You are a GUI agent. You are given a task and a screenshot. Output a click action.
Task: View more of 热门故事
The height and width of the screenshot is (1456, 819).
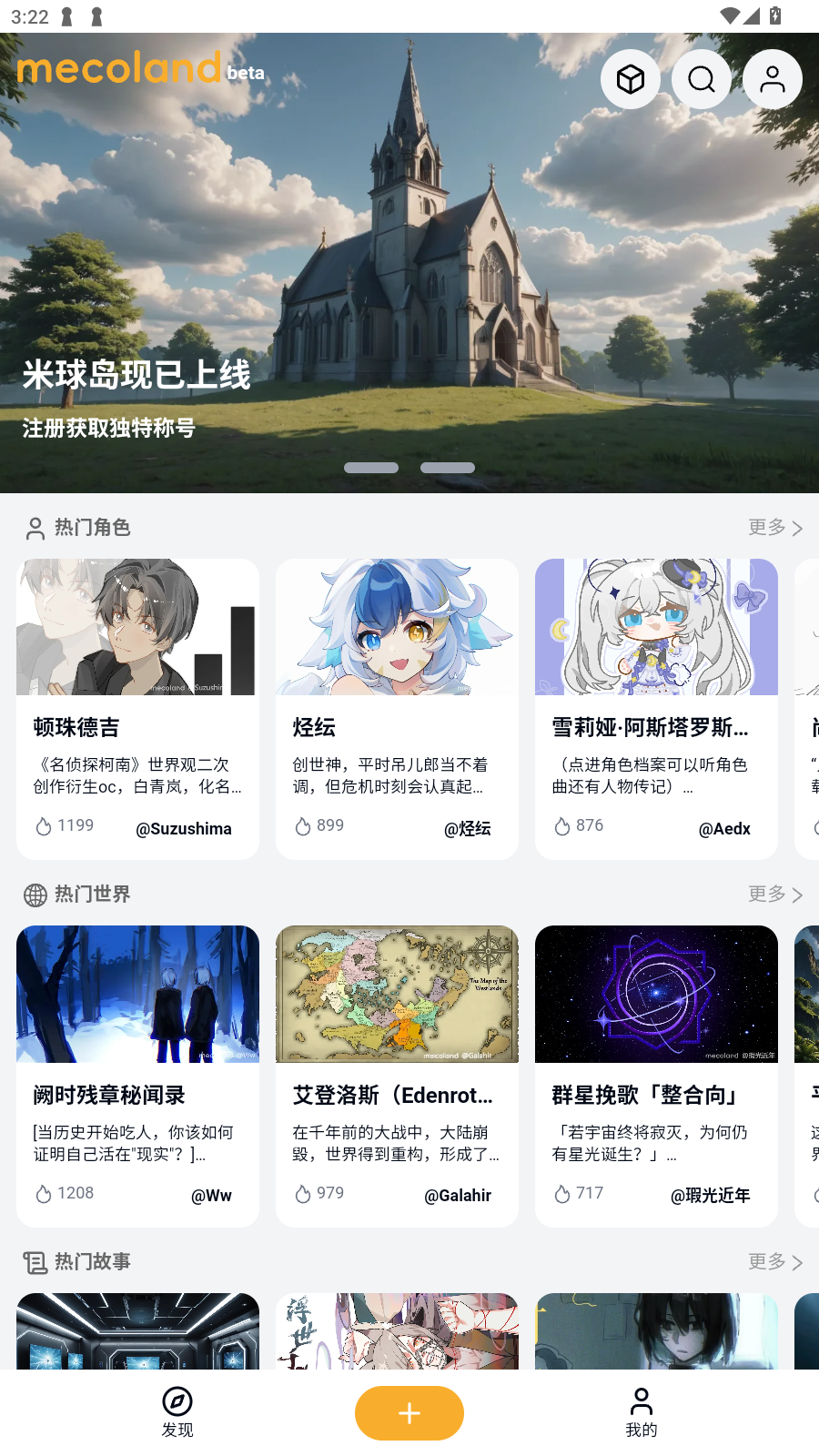click(775, 1262)
